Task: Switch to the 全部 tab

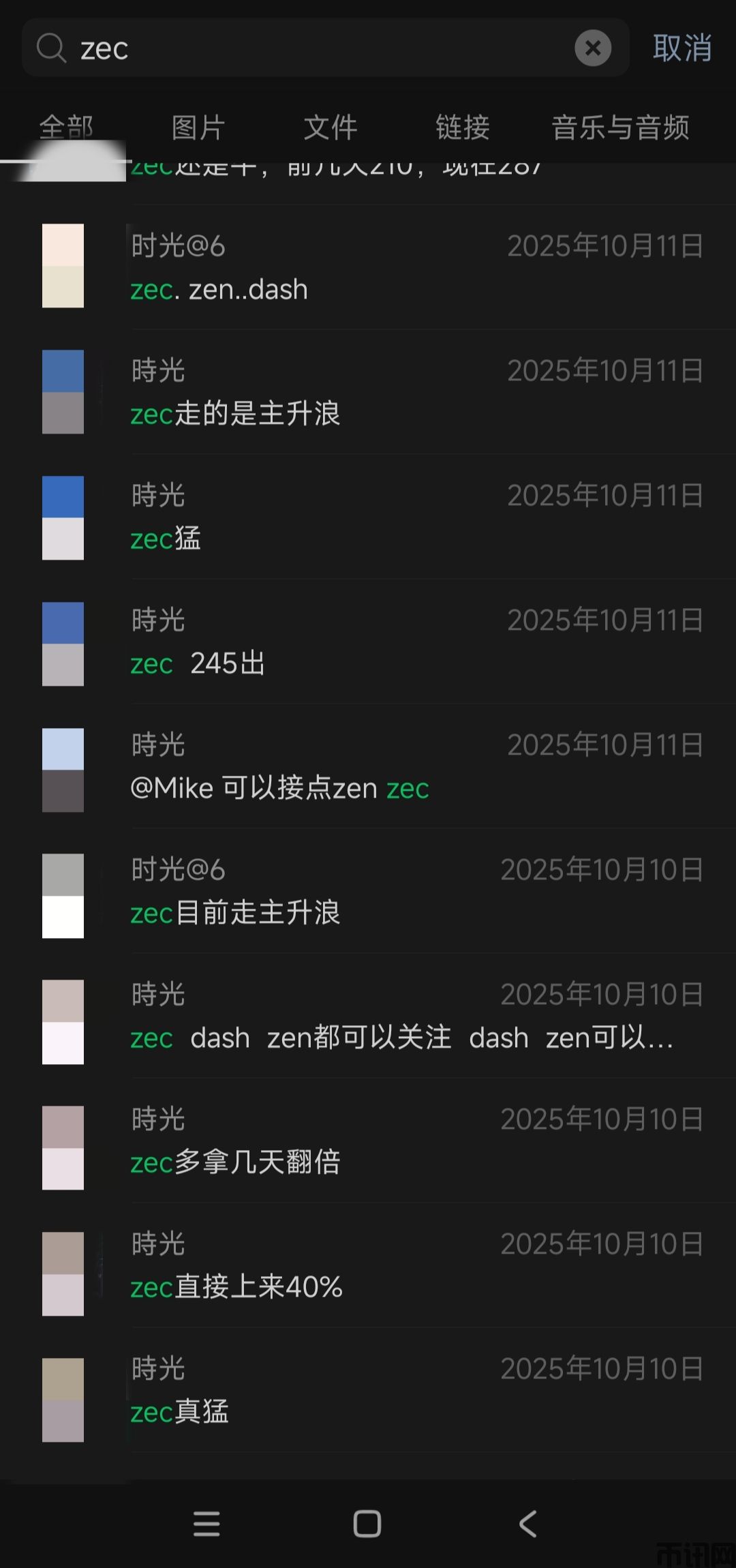Action: pos(66,127)
